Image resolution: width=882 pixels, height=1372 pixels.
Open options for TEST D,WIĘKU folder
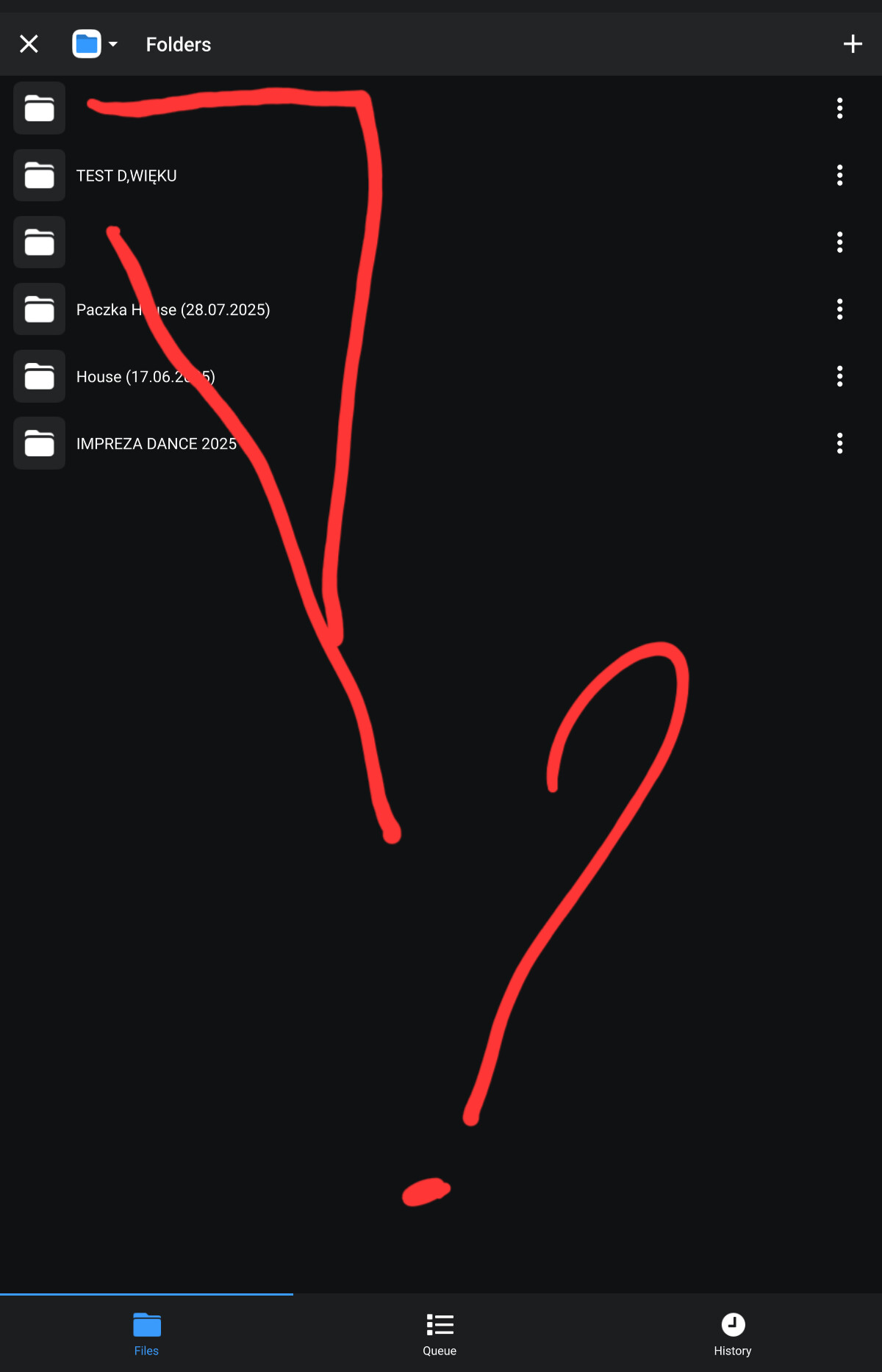839,176
